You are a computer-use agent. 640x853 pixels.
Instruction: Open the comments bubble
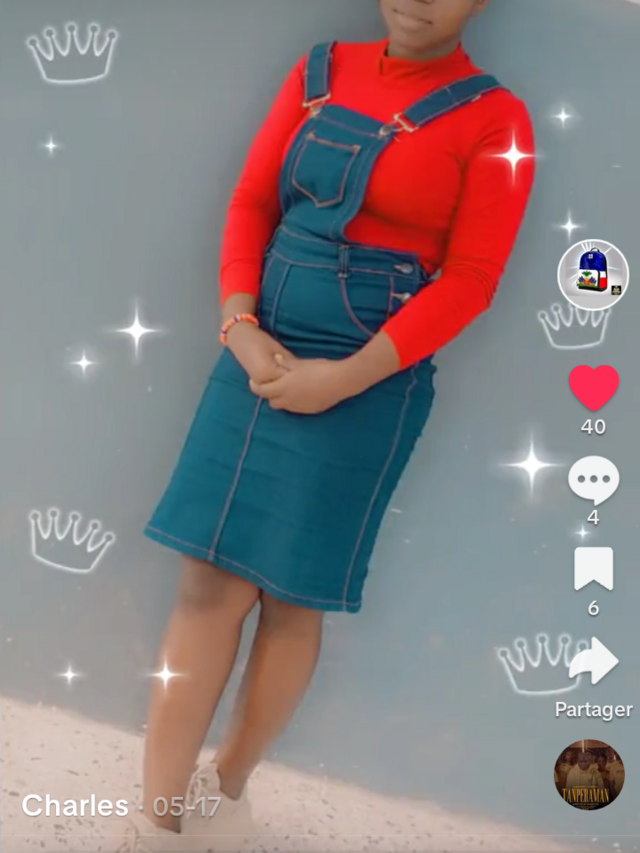594,480
